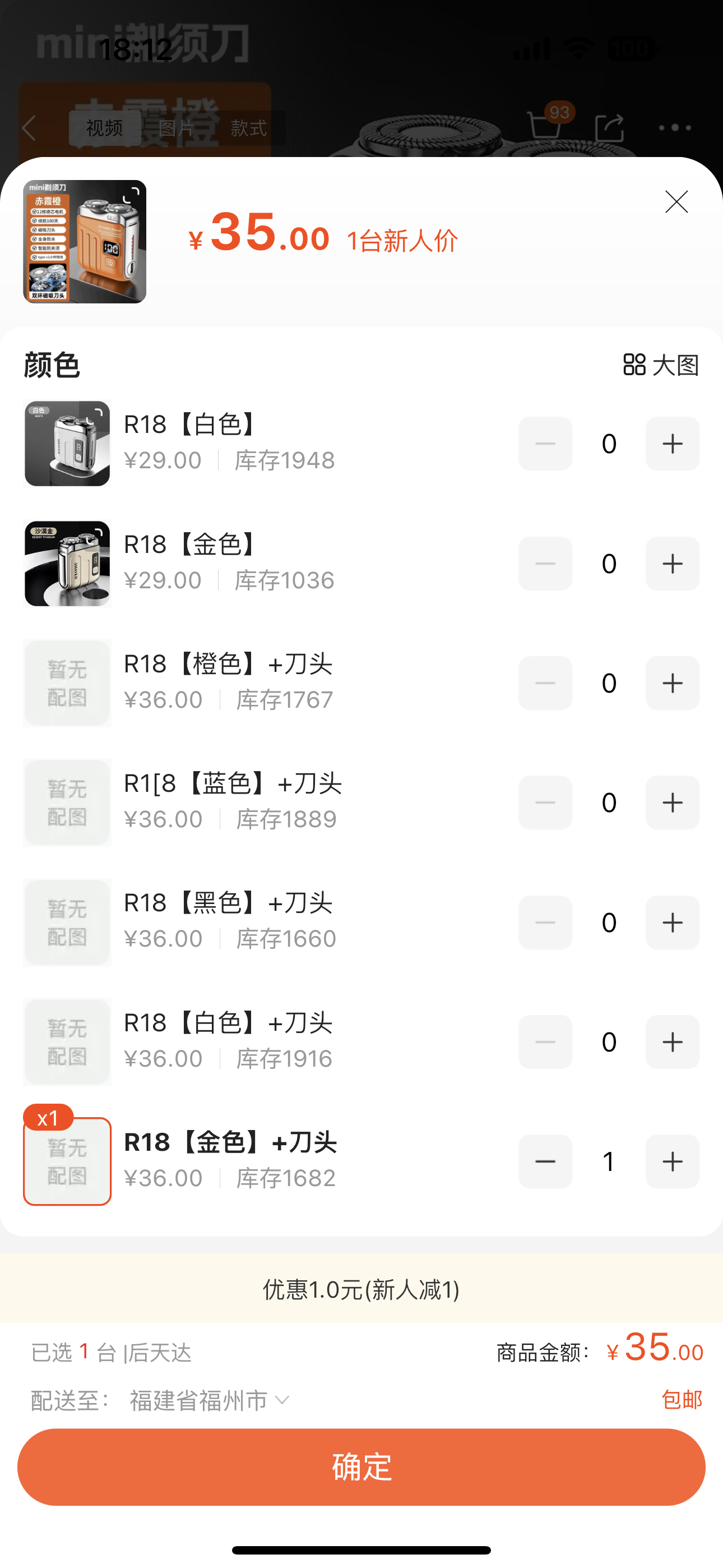The height and width of the screenshot is (1568, 723).
Task: Switch to 大图 large image view
Action: click(x=661, y=365)
